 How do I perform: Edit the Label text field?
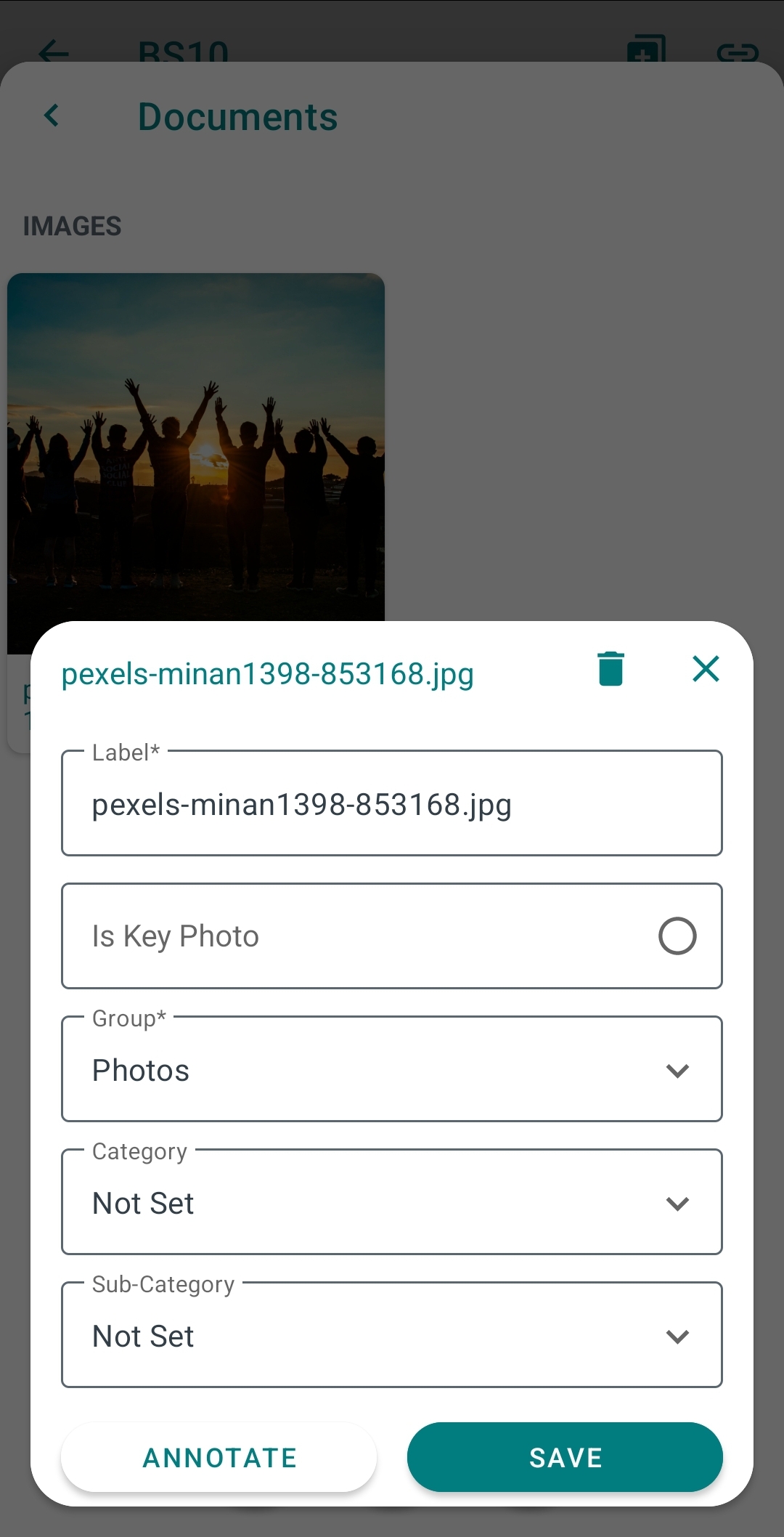point(392,805)
